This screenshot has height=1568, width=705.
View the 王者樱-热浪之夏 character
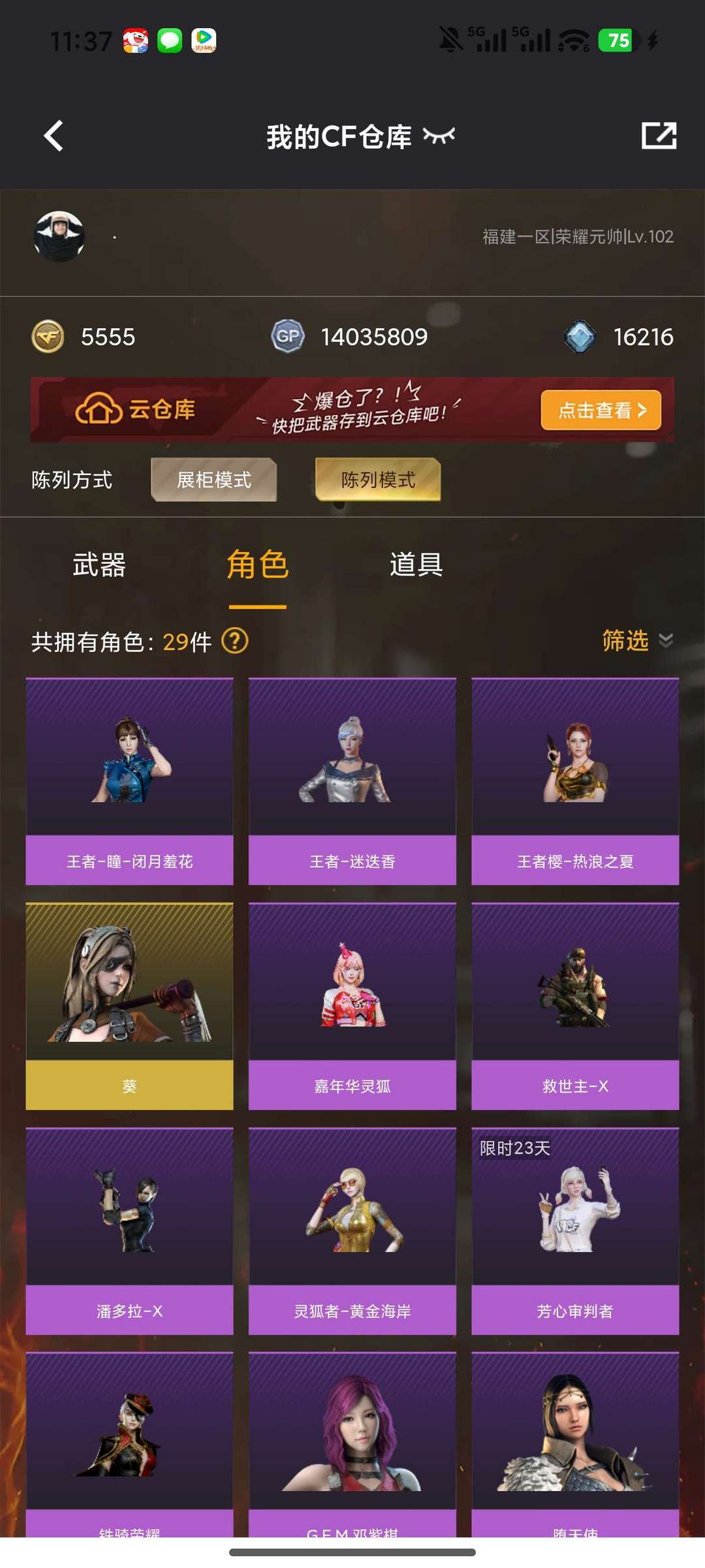click(575, 781)
